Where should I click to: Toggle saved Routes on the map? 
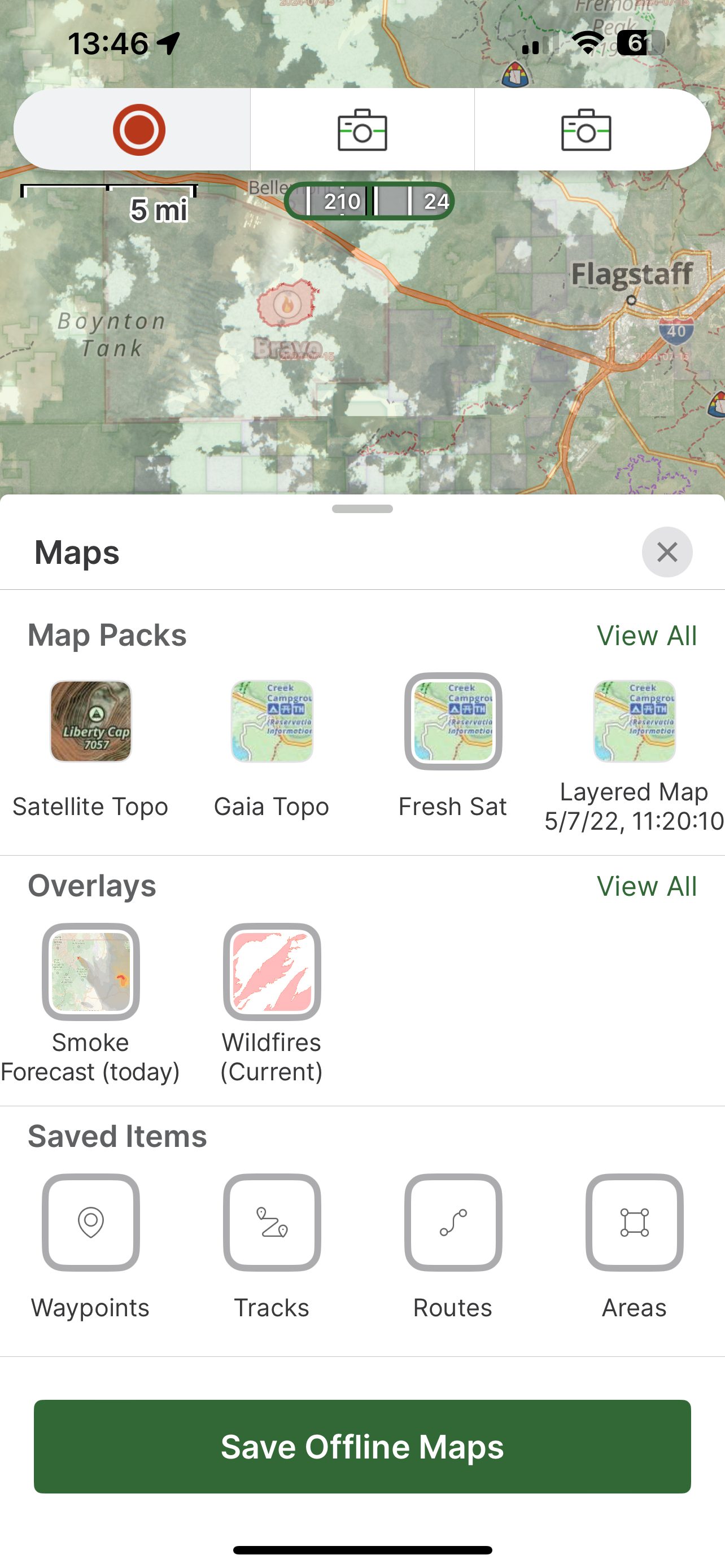coord(453,1222)
